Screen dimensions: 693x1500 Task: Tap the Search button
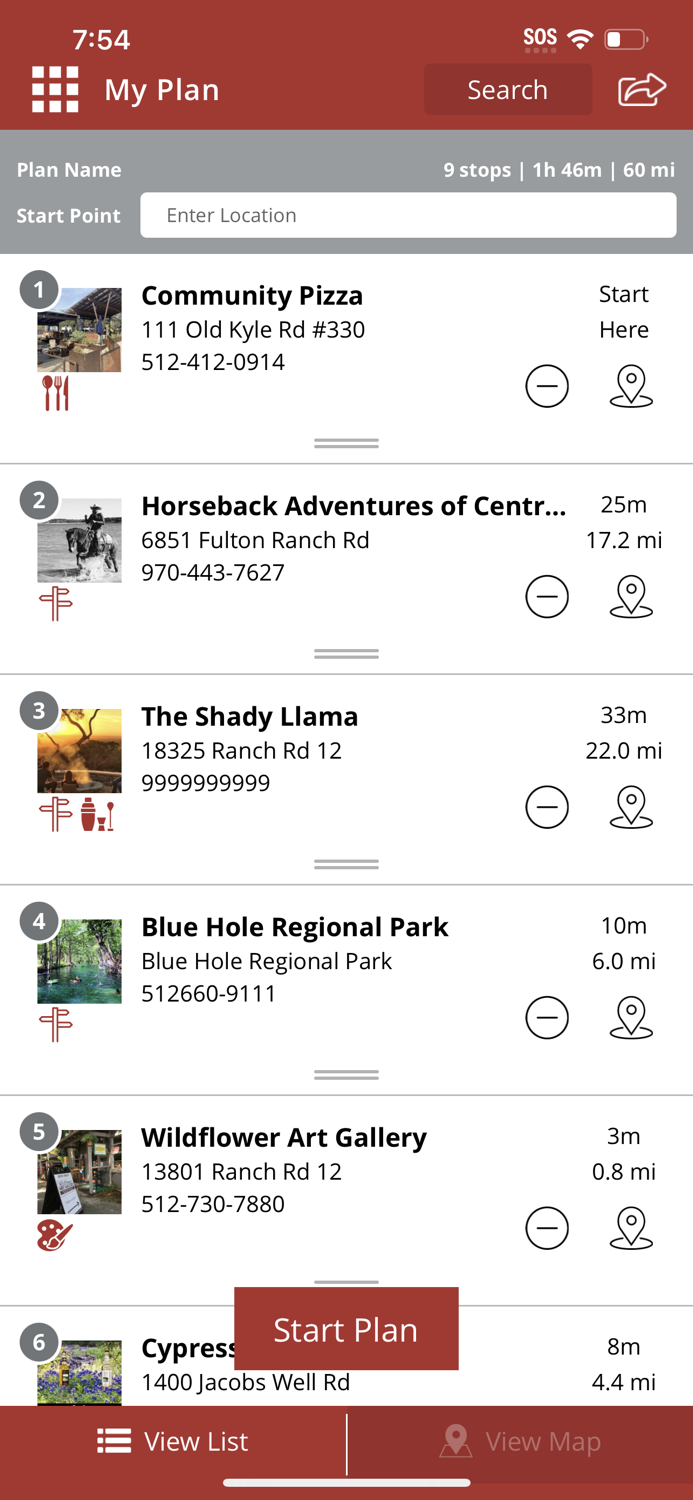pyautogui.click(x=507, y=90)
